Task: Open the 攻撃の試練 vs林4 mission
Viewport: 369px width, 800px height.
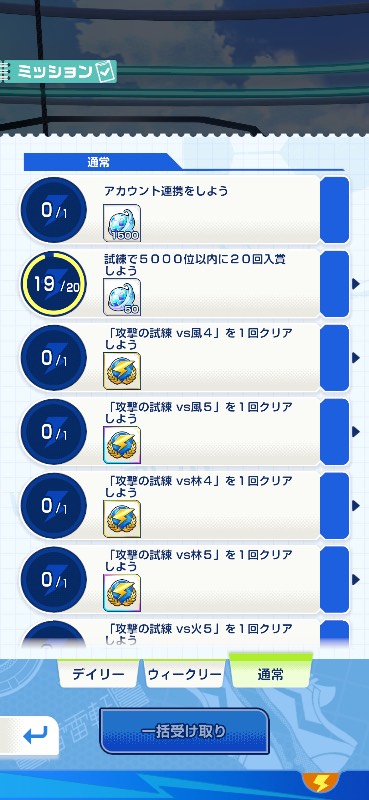Action: 184,506
